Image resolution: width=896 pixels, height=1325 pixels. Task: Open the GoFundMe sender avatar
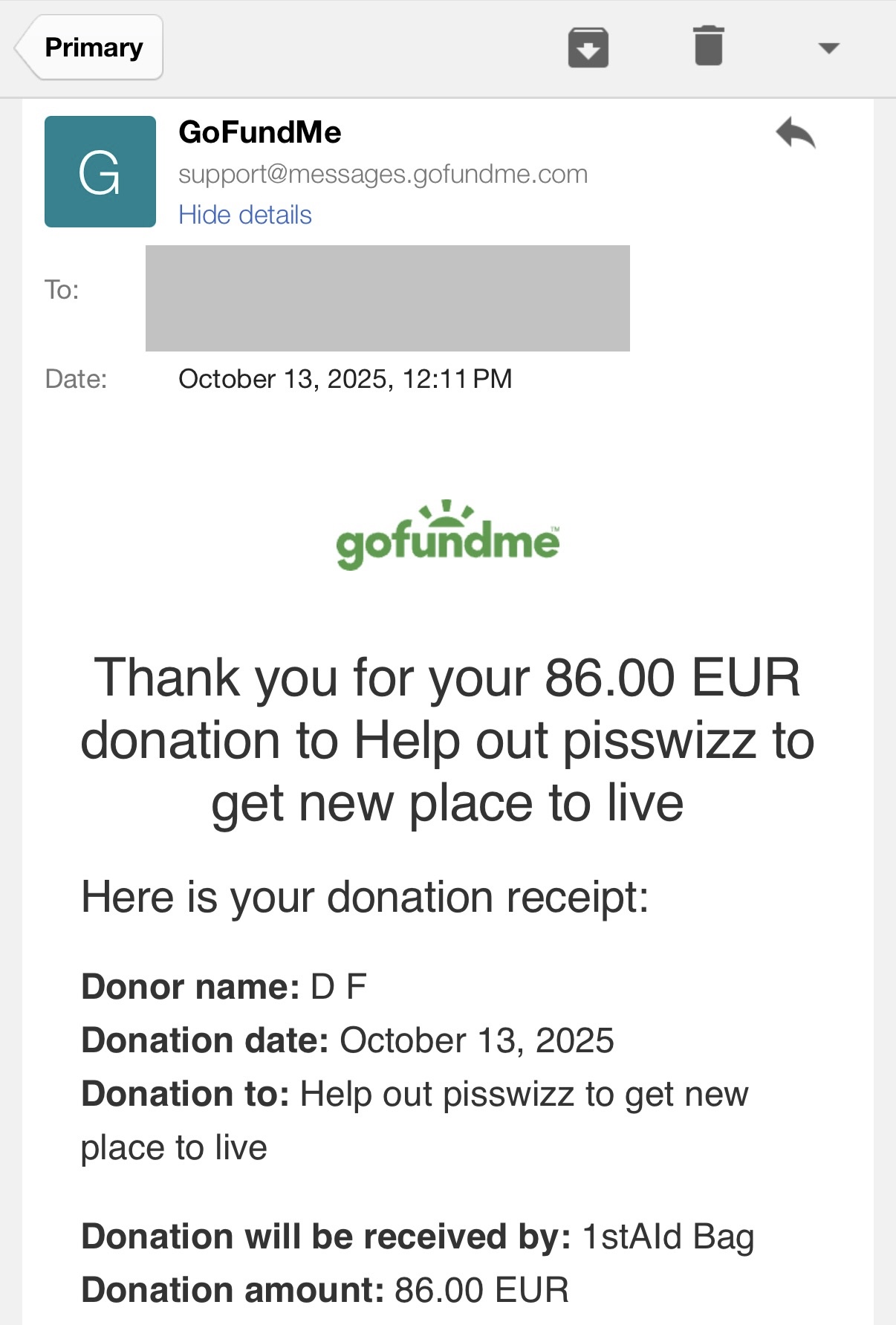[100, 172]
